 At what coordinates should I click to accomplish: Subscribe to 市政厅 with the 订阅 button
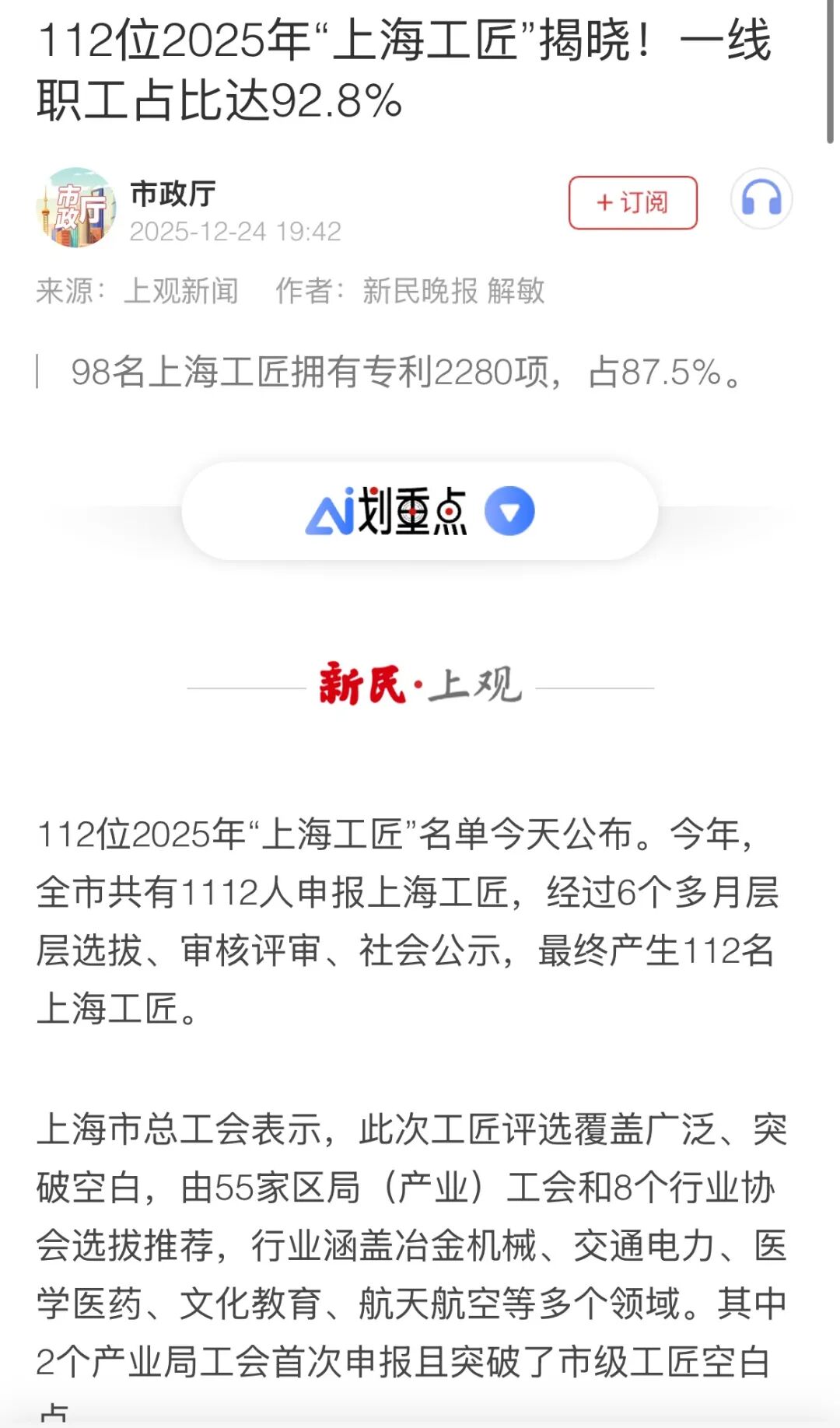coord(632,203)
